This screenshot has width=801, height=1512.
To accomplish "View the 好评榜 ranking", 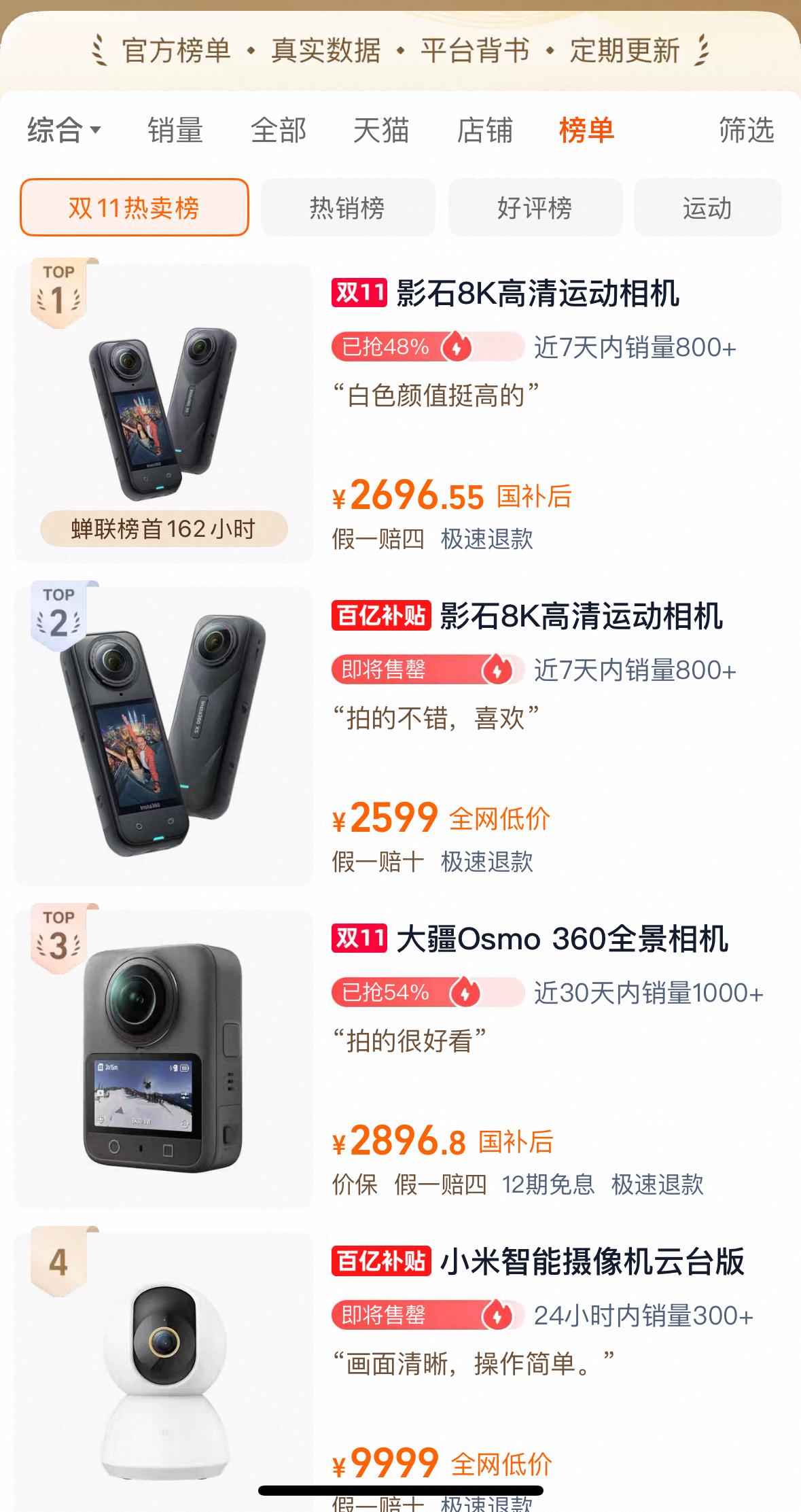I will 535,207.
